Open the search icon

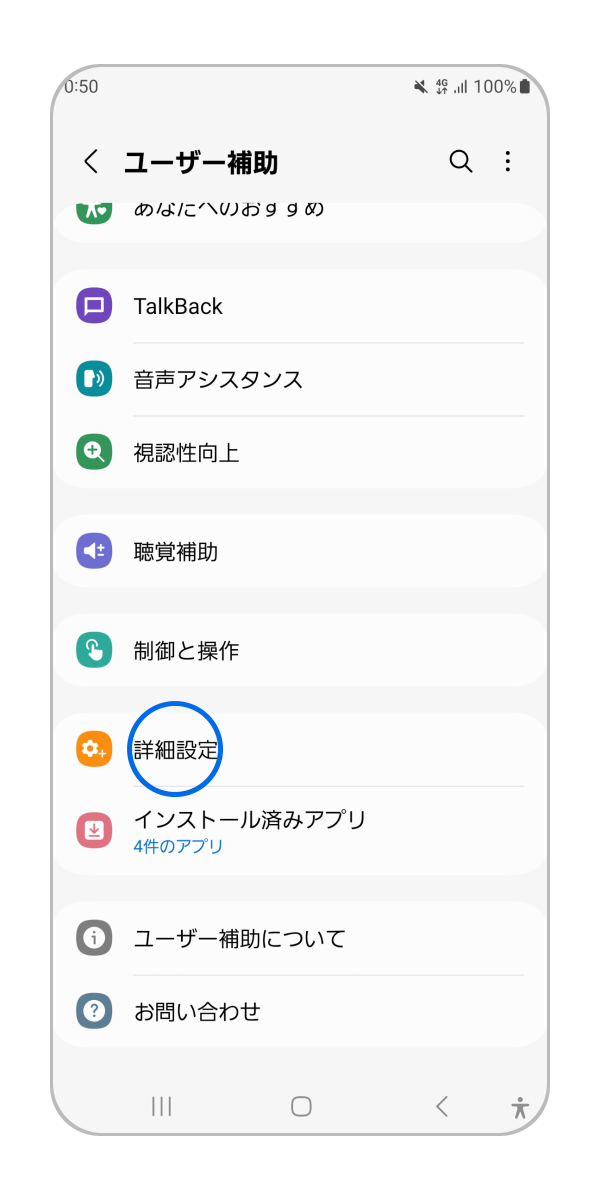click(460, 162)
